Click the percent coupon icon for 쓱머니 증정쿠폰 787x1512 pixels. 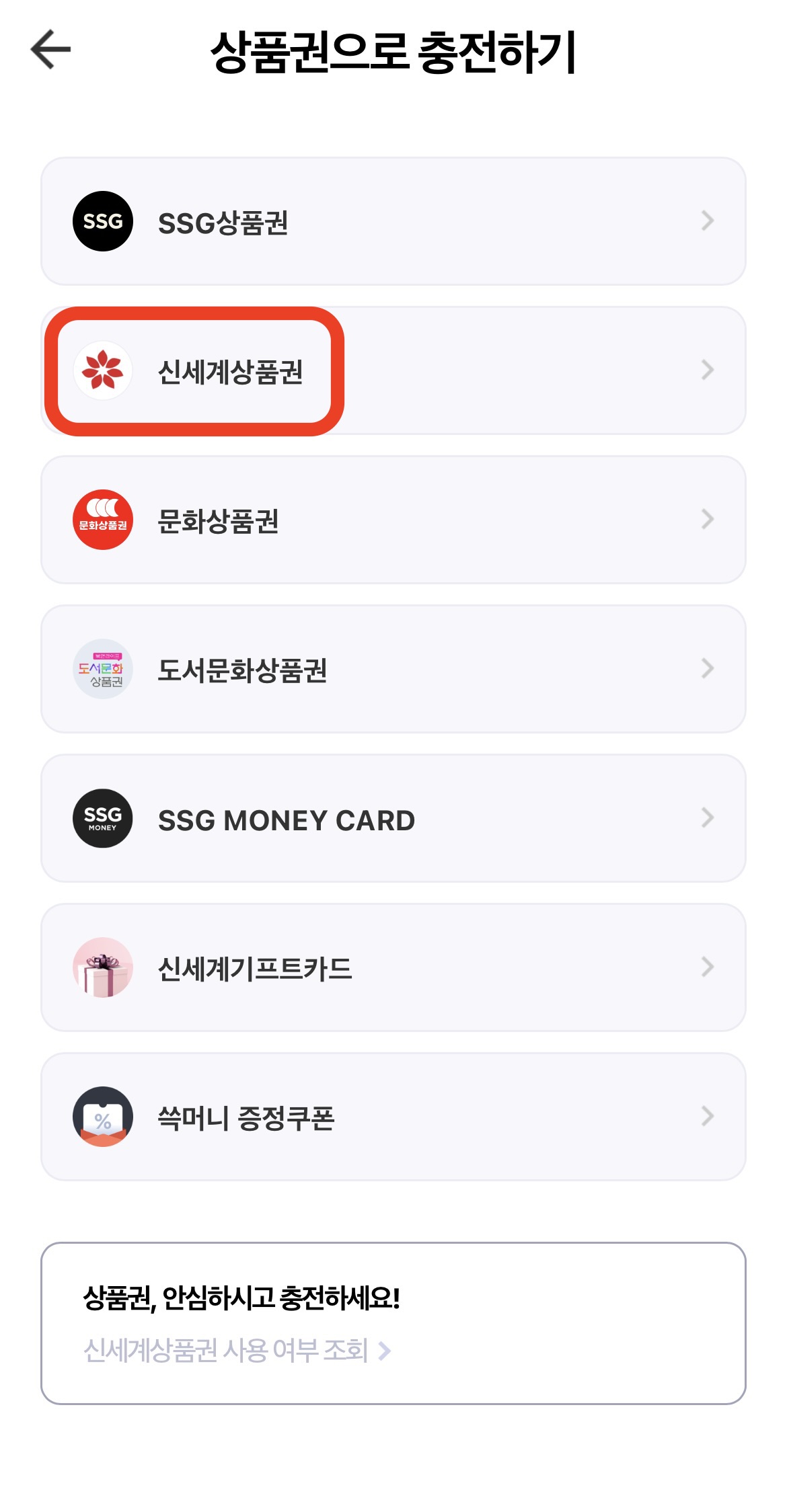click(102, 1117)
